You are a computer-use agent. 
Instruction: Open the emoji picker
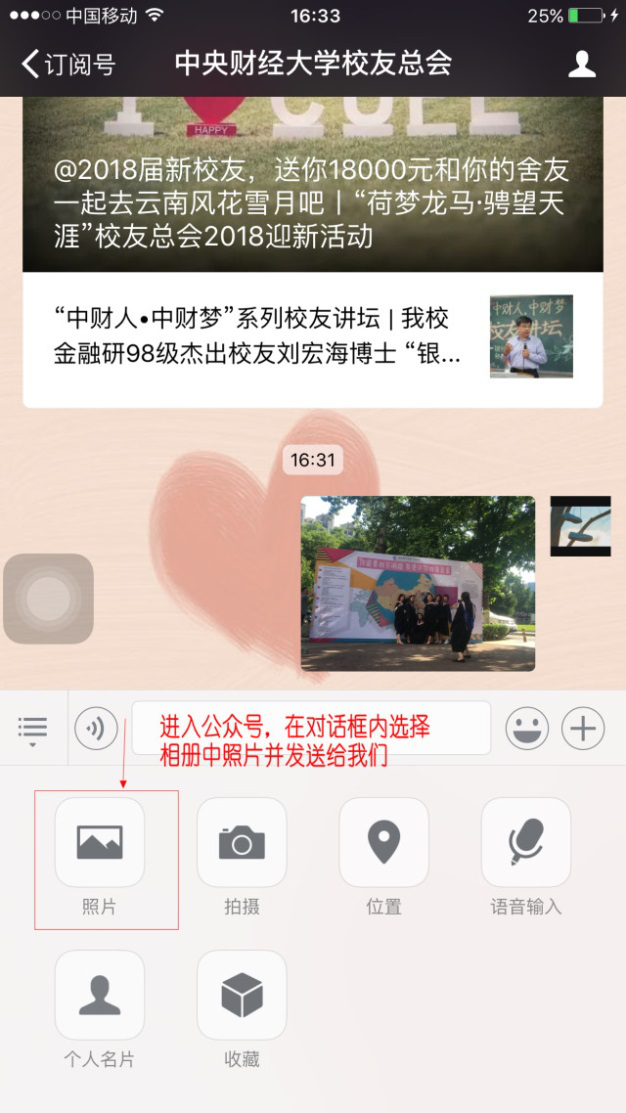526,729
